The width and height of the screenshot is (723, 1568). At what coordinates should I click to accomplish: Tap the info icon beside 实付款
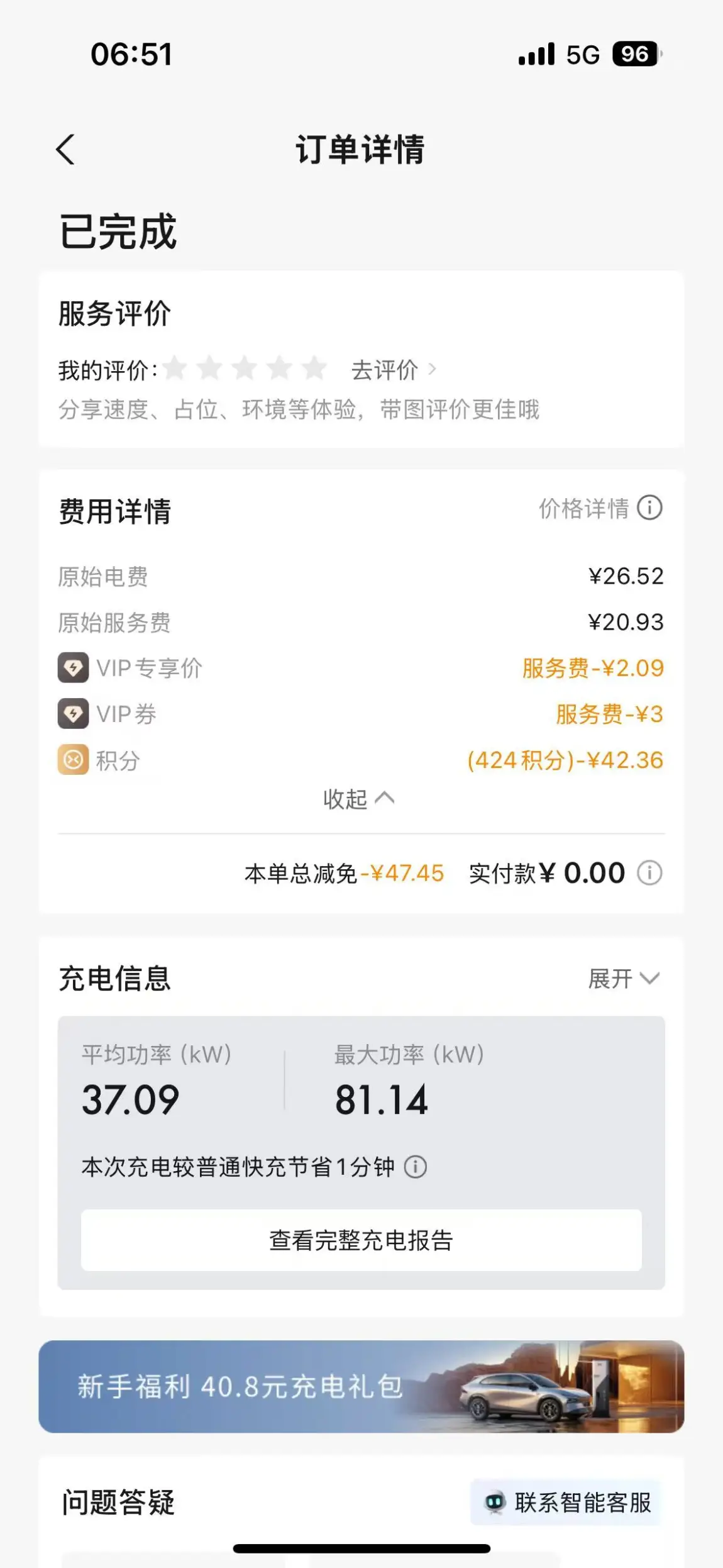(649, 873)
